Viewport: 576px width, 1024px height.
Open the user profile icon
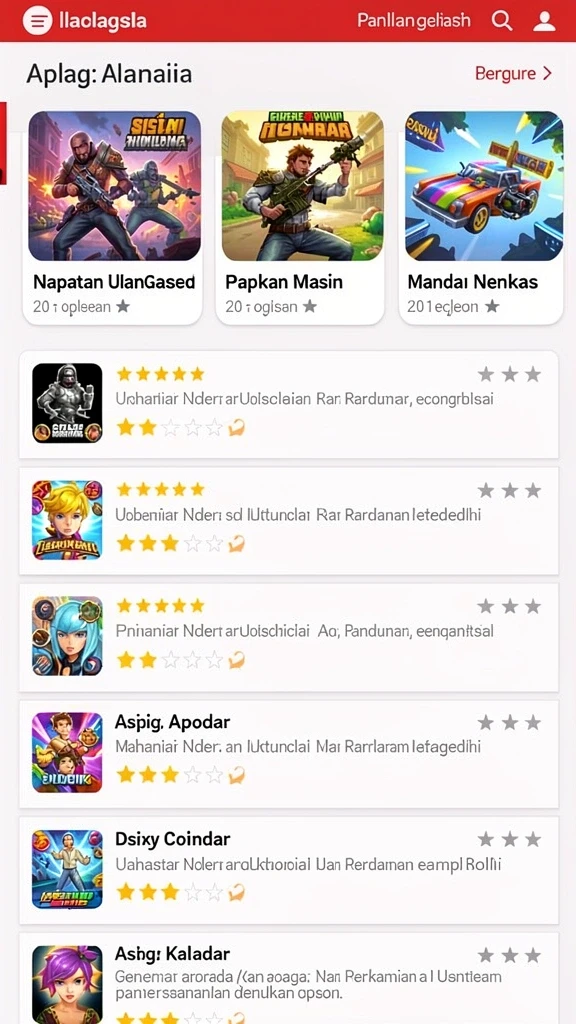[x=543, y=21]
